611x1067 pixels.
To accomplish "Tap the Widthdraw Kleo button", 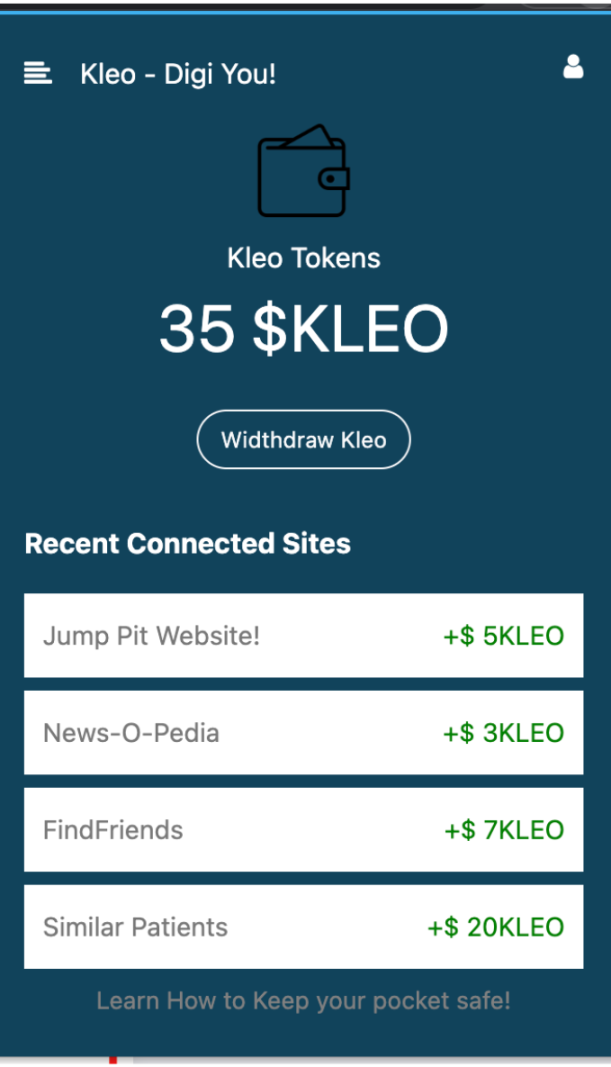I will coord(303,439).
